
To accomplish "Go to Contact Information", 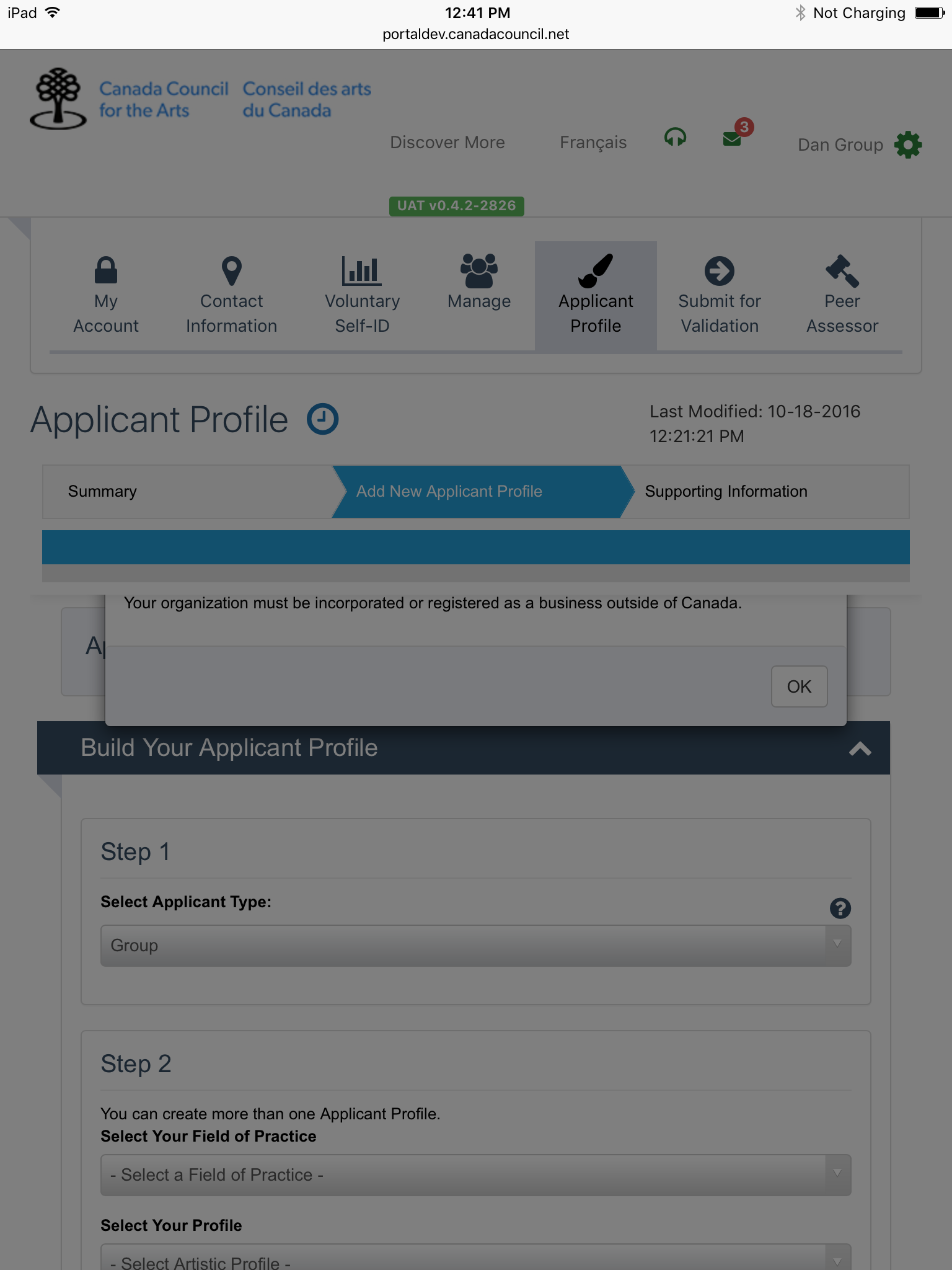I will pyautogui.click(x=231, y=295).
